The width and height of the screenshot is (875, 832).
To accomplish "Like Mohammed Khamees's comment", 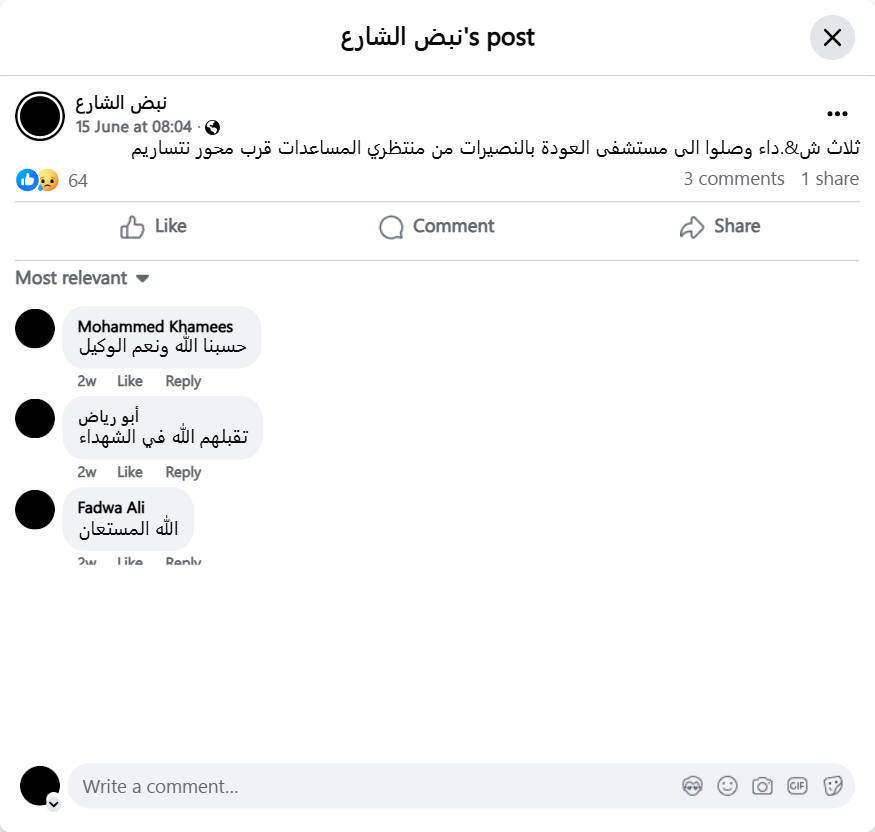I will pos(130,381).
